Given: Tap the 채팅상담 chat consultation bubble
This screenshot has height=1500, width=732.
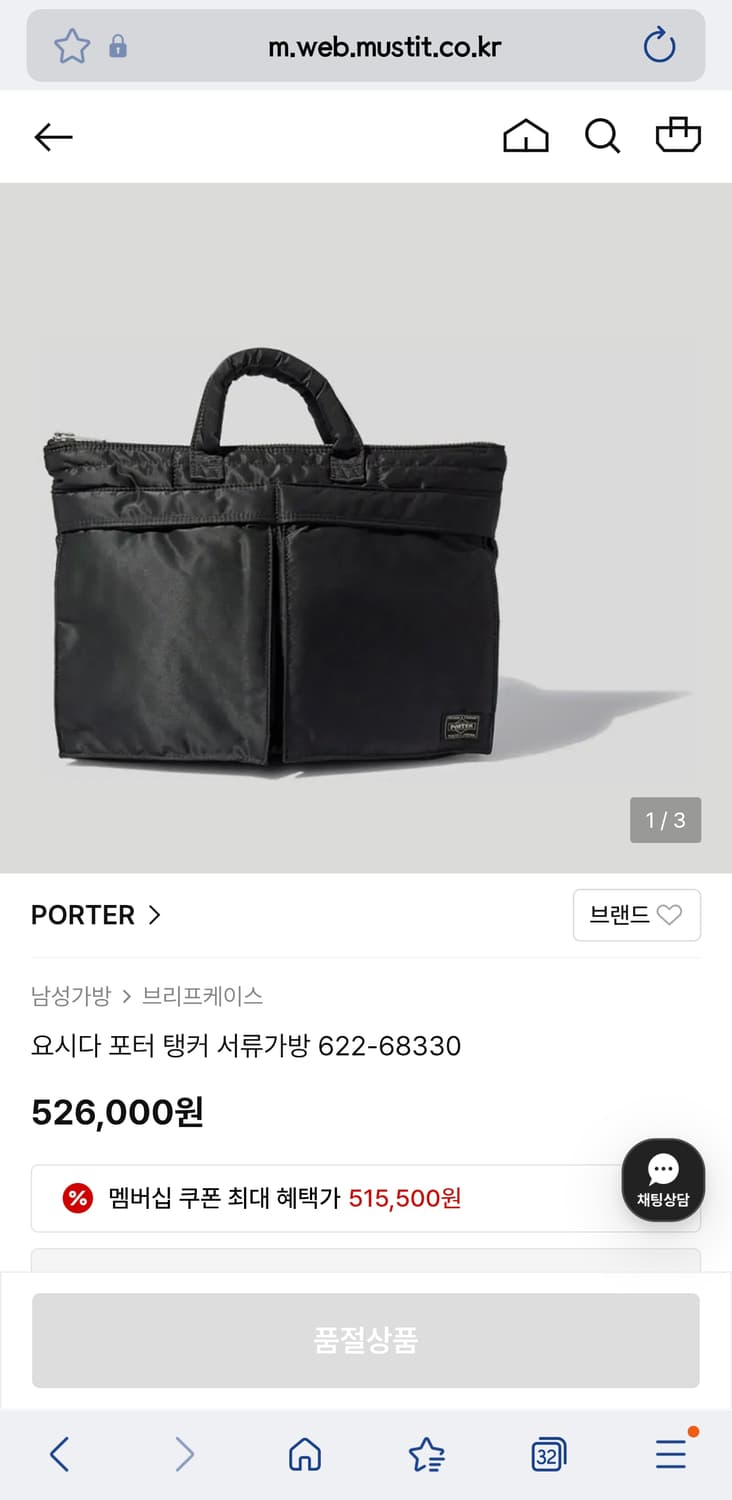Looking at the screenshot, I should 663,1180.
